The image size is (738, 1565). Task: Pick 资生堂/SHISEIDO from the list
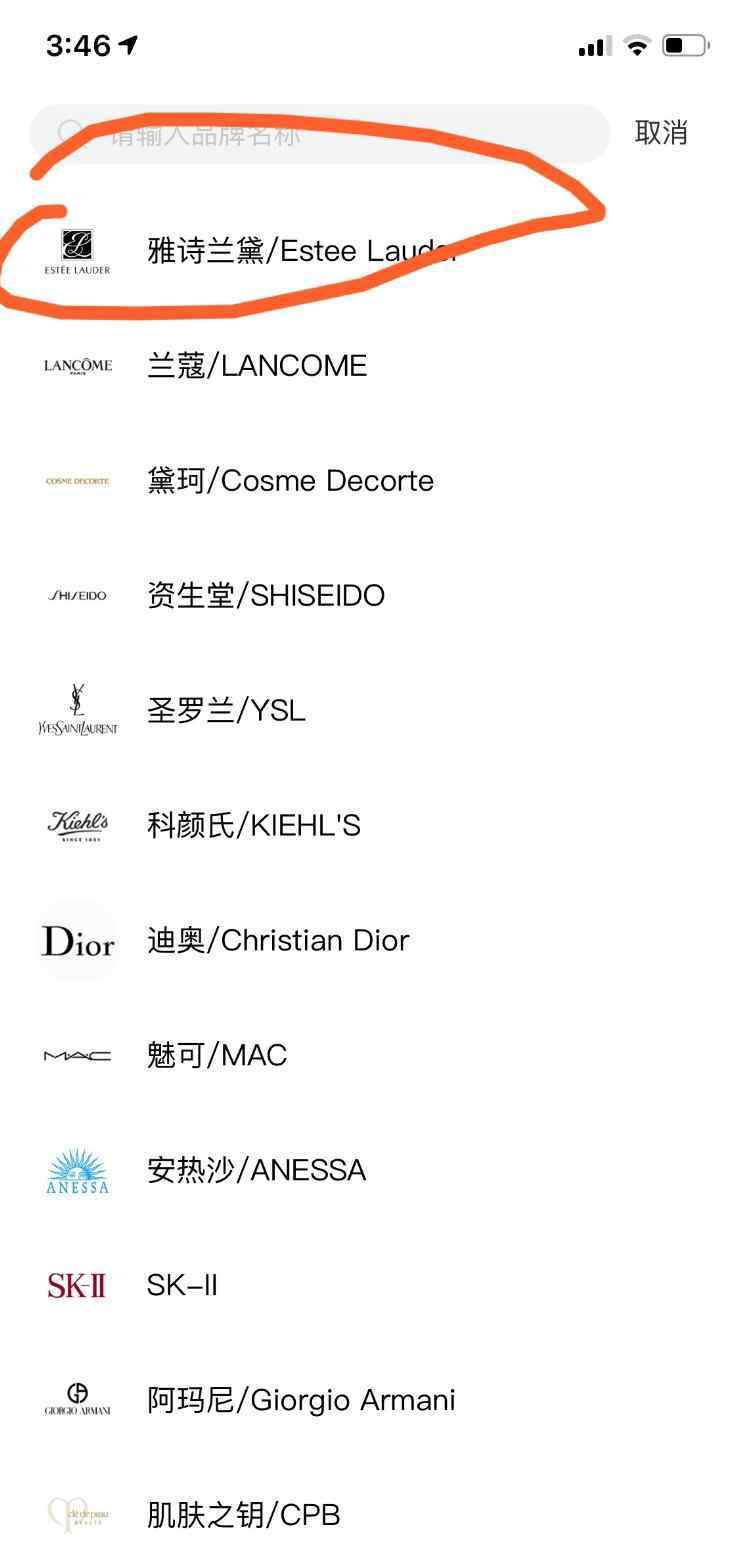point(369,595)
